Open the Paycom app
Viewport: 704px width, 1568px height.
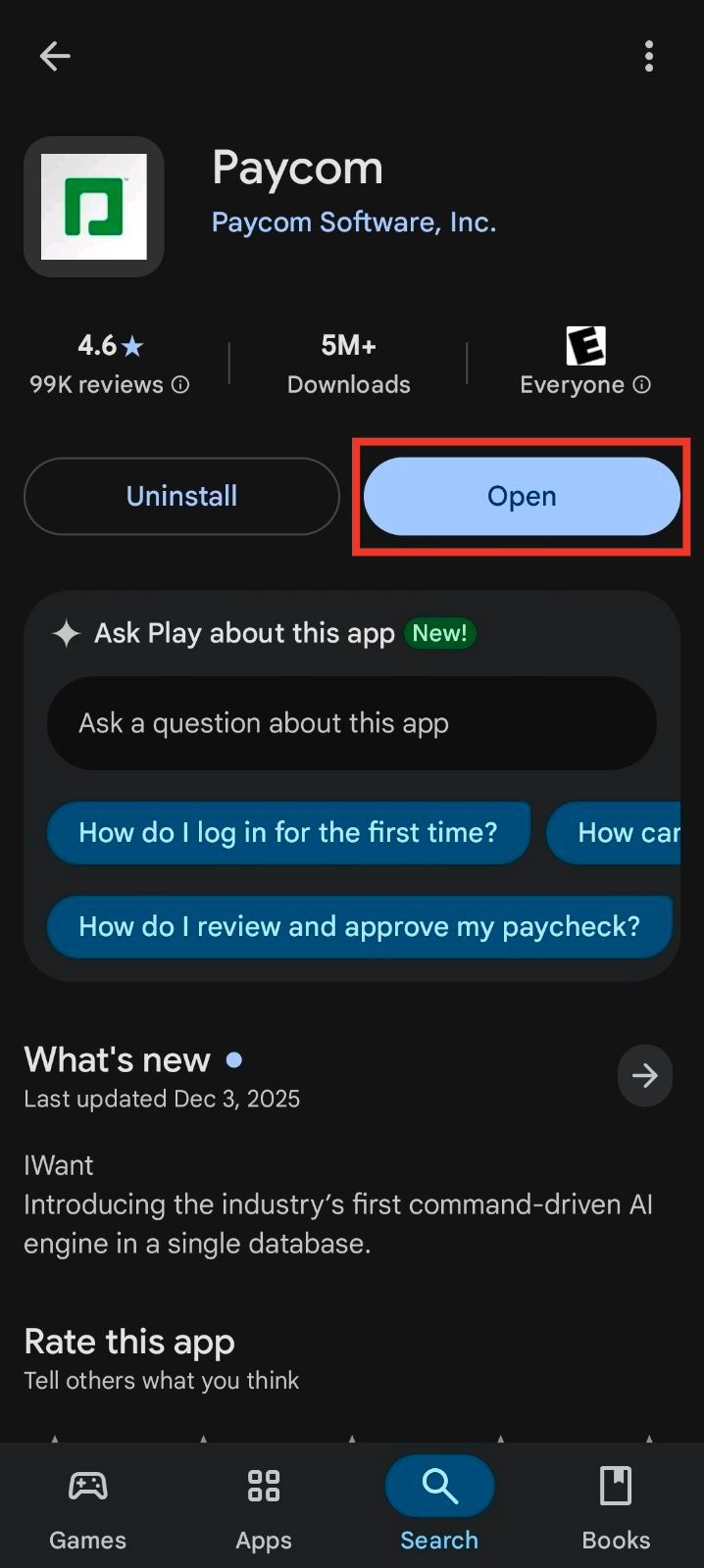pos(522,497)
